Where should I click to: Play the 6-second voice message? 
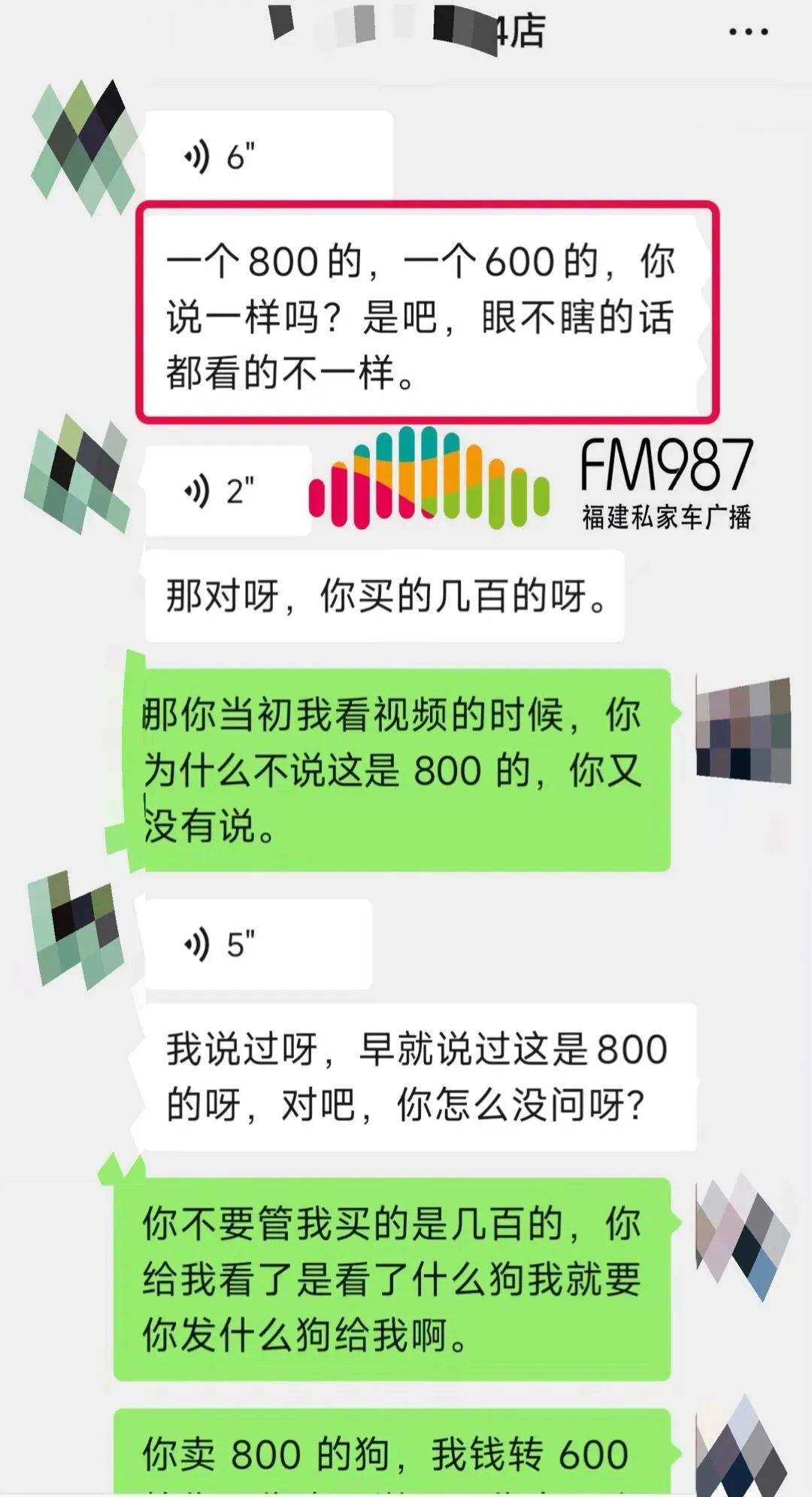point(268,156)
